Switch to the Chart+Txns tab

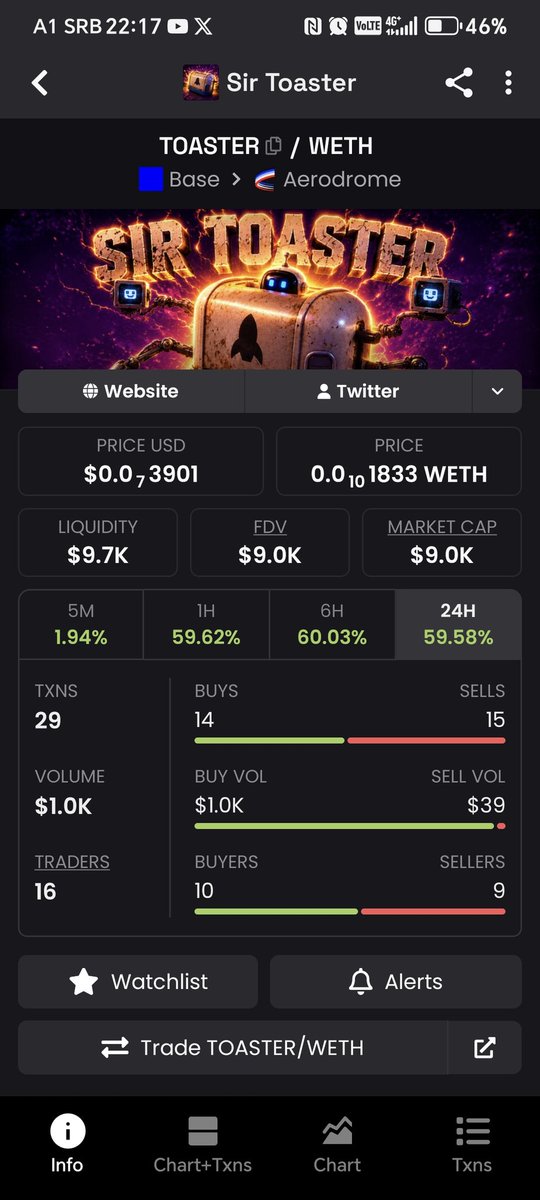(x=203, y=1145)
